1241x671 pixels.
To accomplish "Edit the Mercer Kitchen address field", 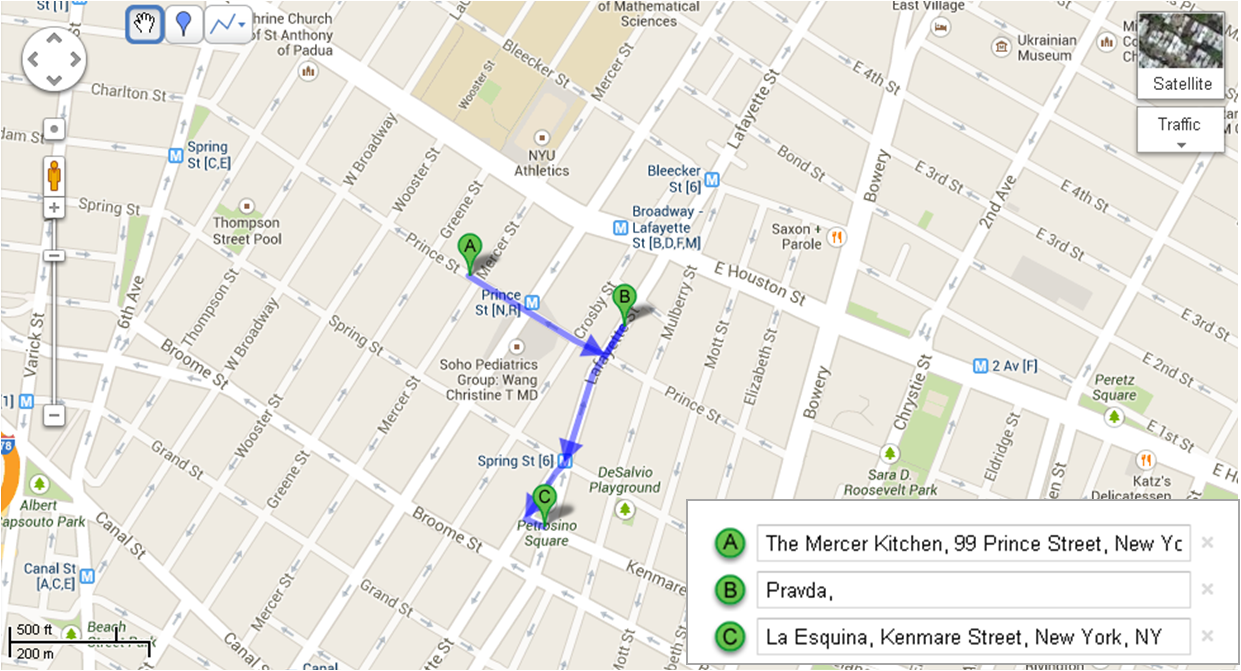I will click(x=972, y=544).
